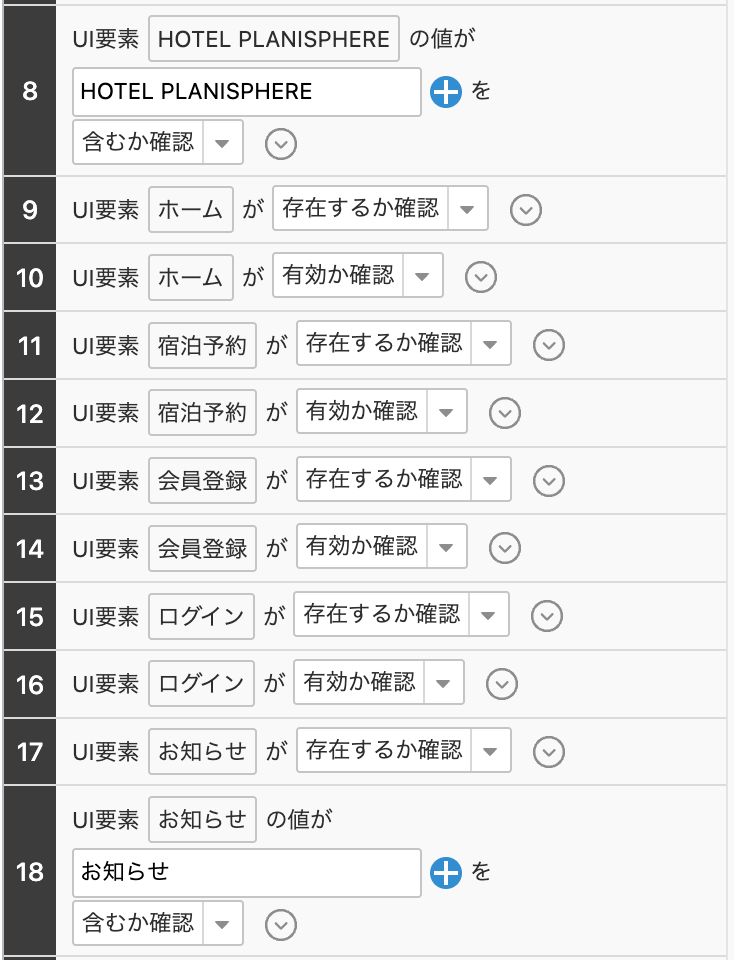Open the 有効か確認 dropdown in step 12
The height and width of the screenshot is (960, 734).
click(380, 412)
